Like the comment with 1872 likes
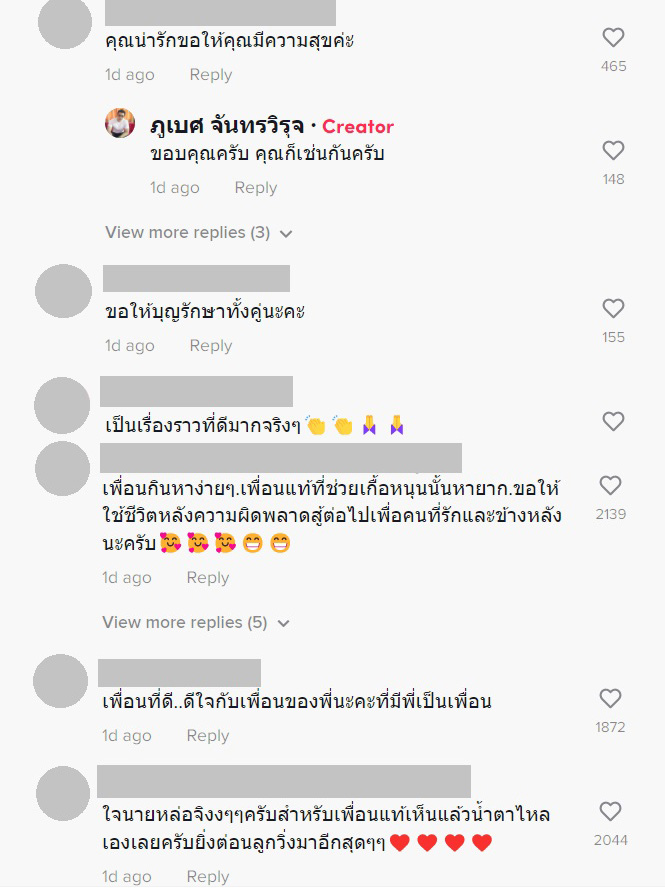 (x=610, y=699)
